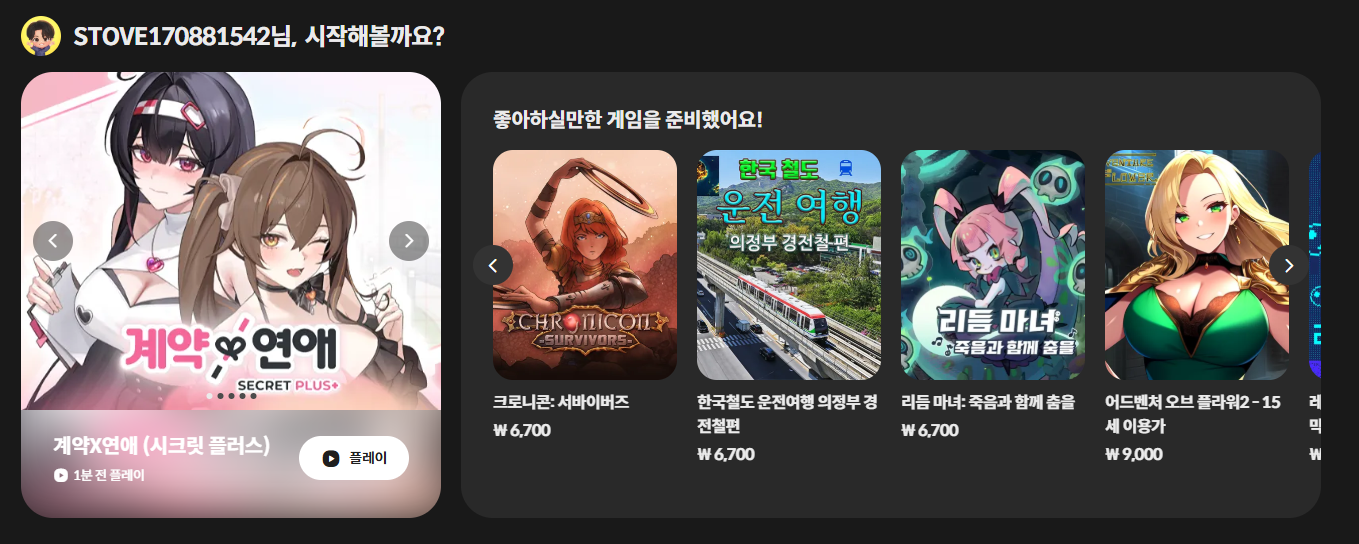Open 리듬 마녀: 죽음과 함께 춤을 card

click(992, 265)
